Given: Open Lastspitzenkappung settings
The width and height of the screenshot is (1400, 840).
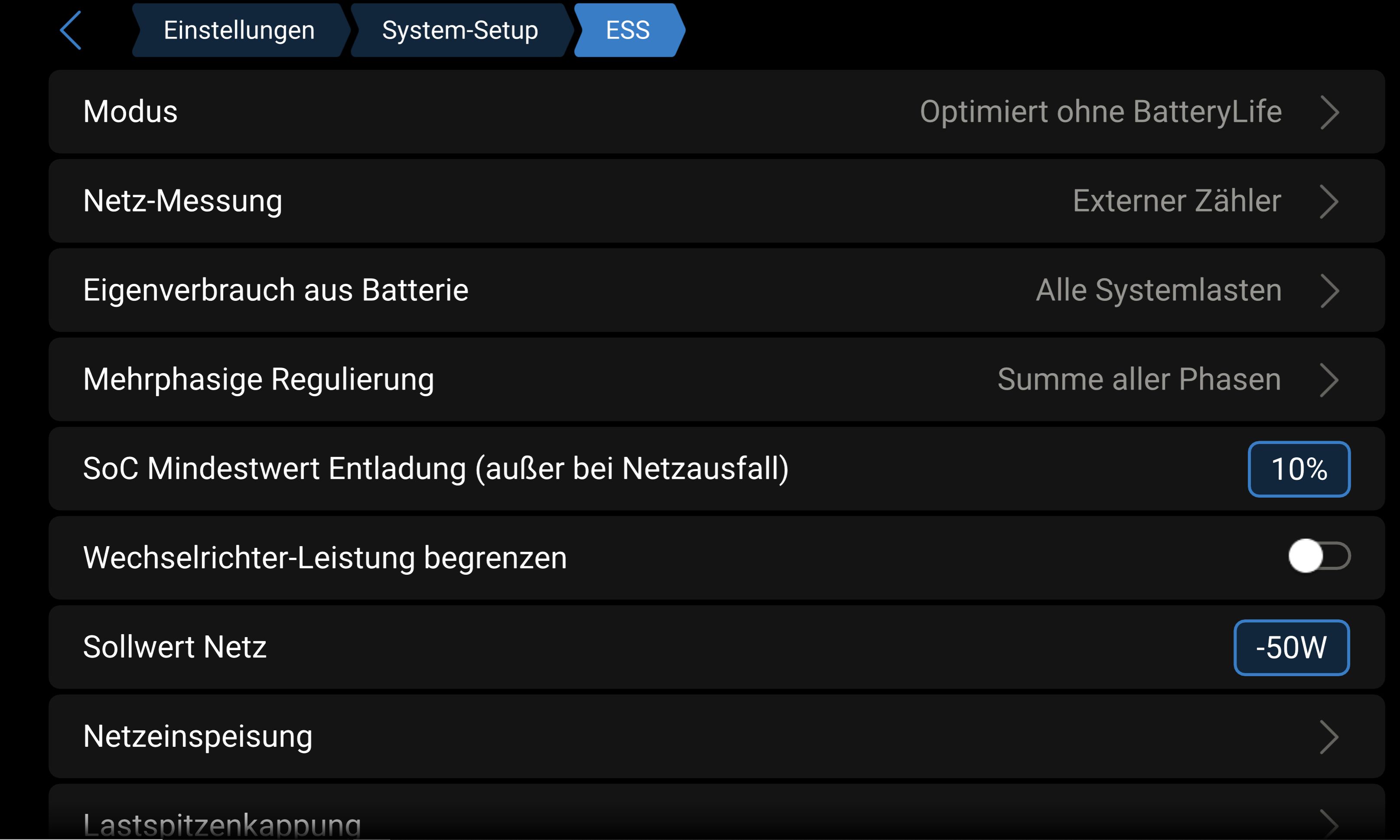Looking at the screenshot, I should tap(716, 821).
